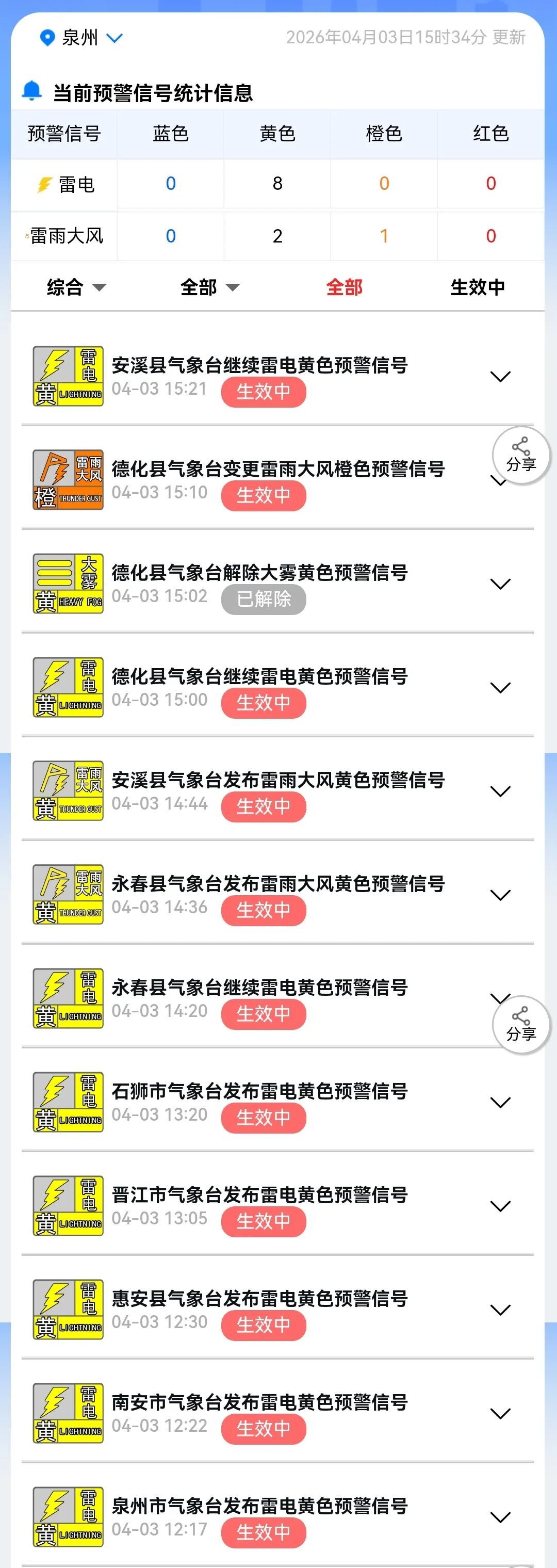This screenshot has height=1568, width=557.
Task: Switch to the red 全部 filter tab
Action: [344, 287]
